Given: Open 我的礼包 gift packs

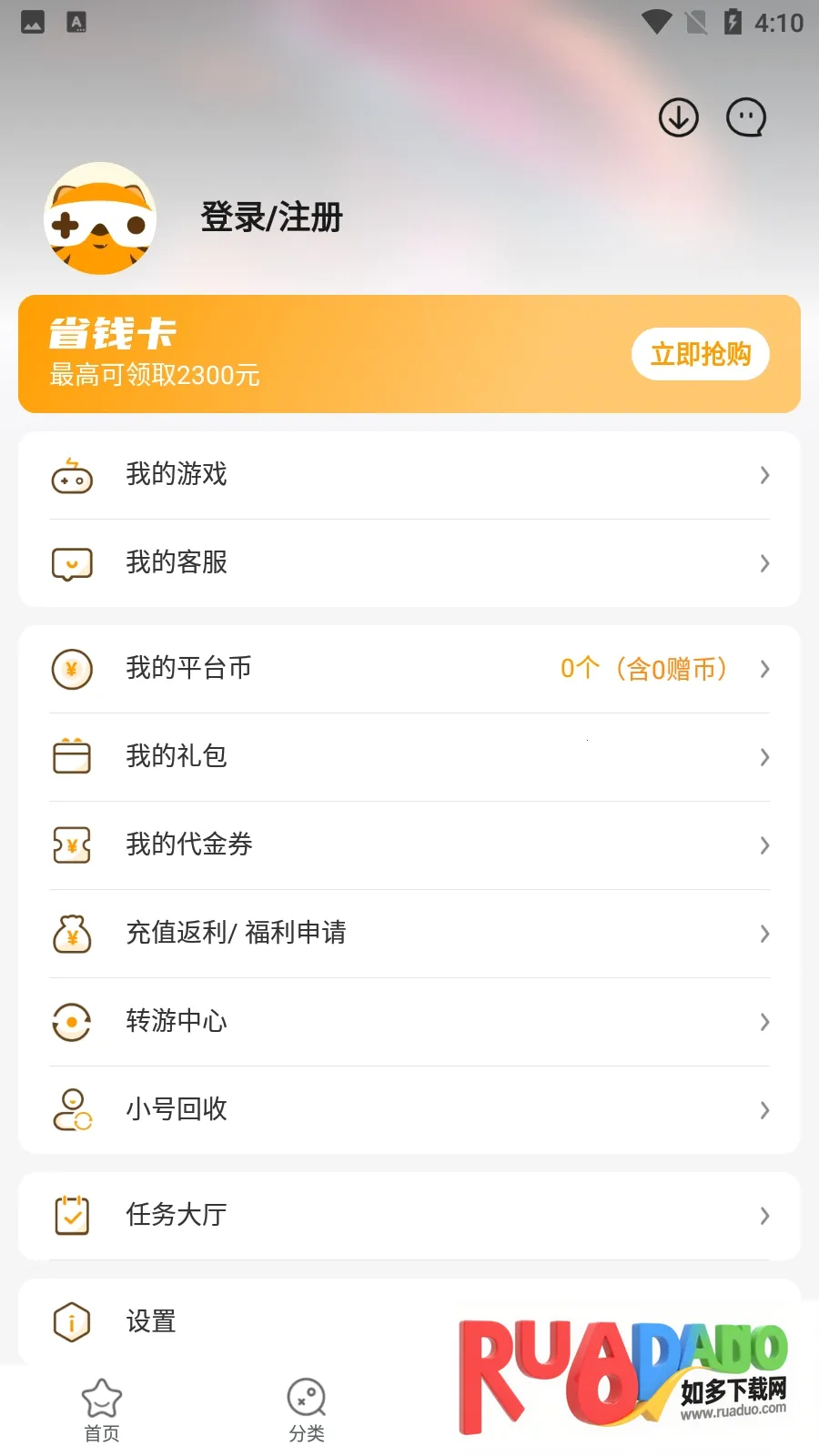Looking at the screenshot, I should point(409,757).
